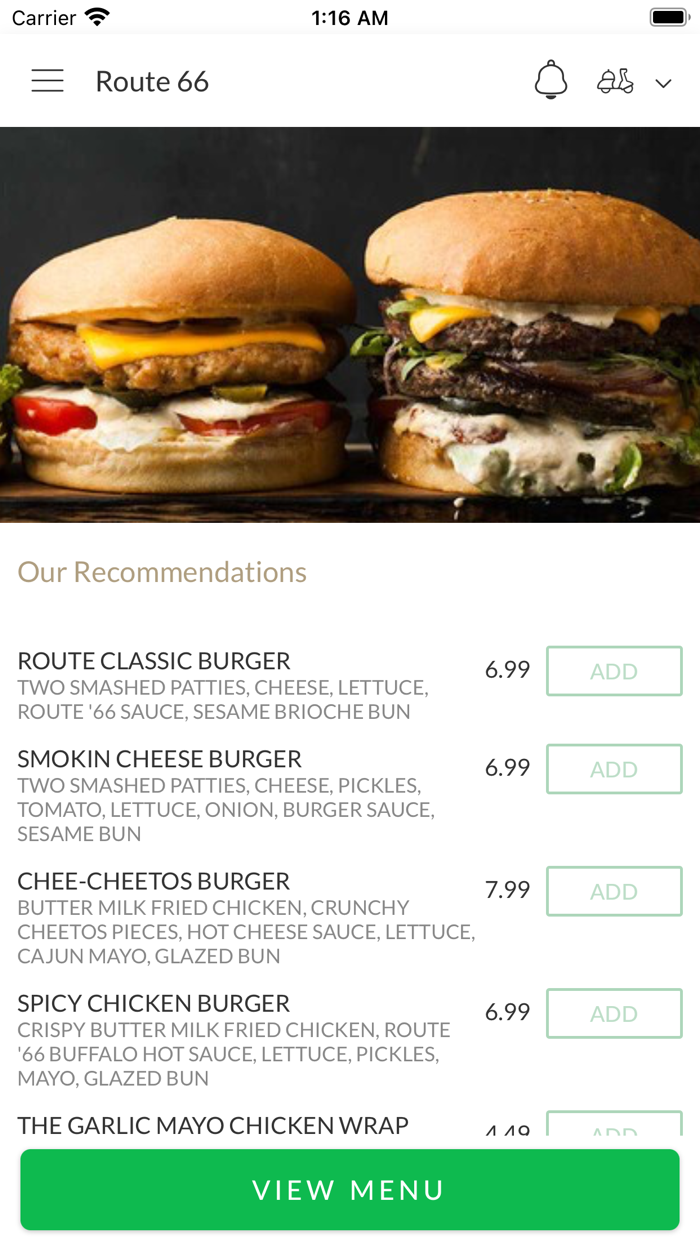Open the hamburger drawer menu
The image size is (700, 1244).
click(47, 81)
